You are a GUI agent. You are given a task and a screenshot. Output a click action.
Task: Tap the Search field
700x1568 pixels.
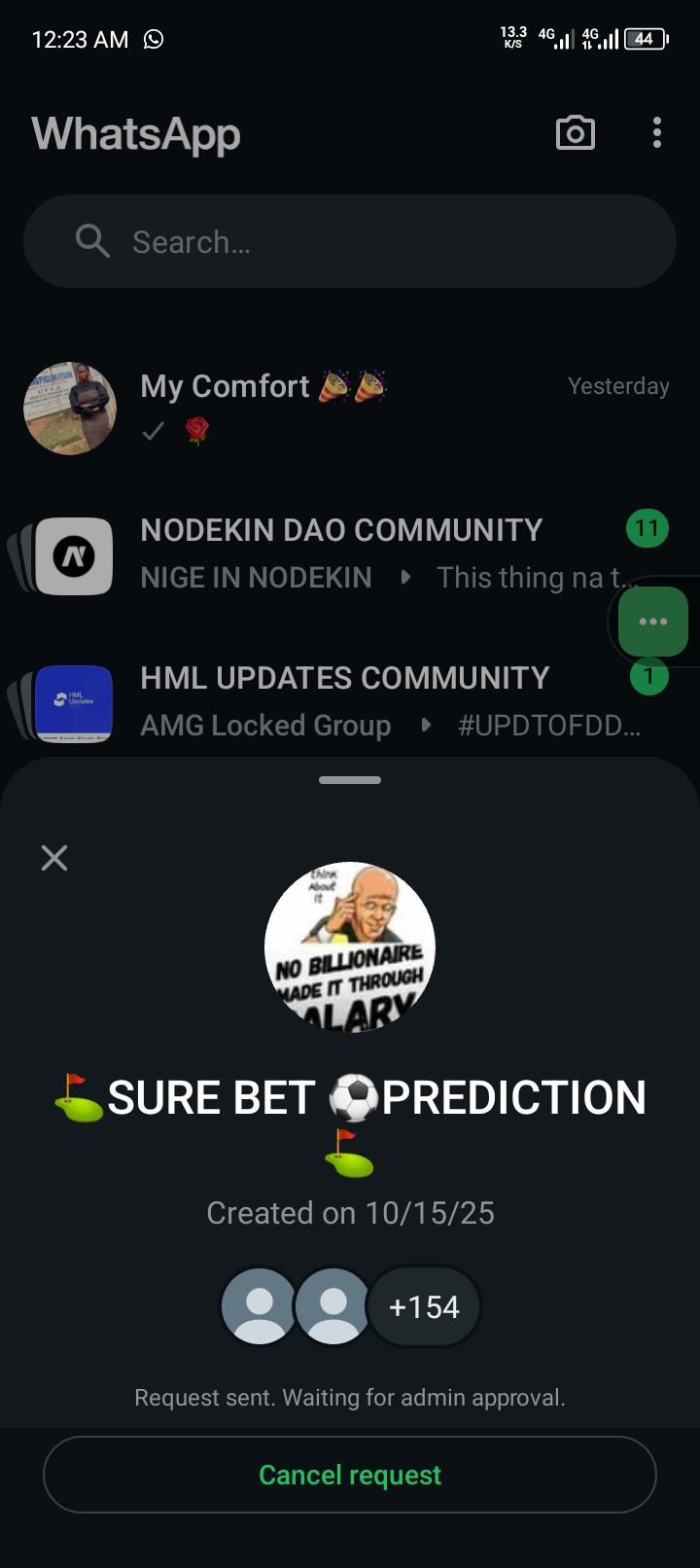pyautogui.click(x=350, y=241)
